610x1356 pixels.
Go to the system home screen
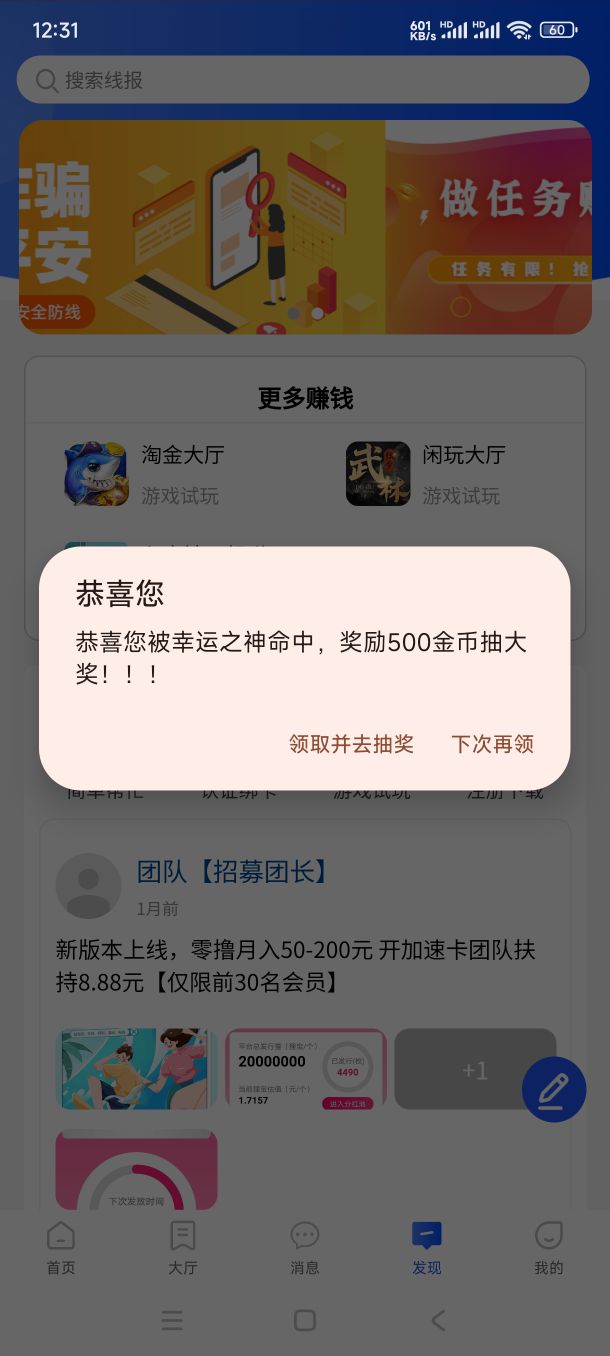coord(305,1320)
